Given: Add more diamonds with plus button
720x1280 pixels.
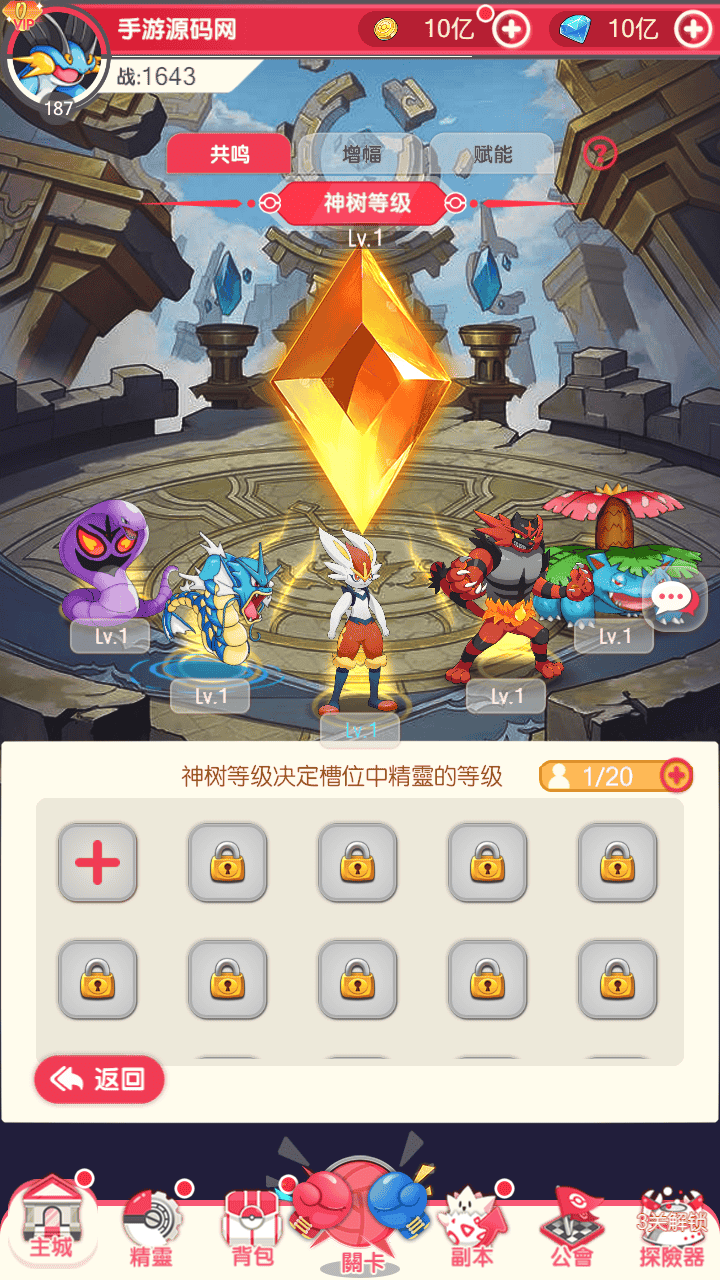Looking at the screenshot, I should click(694, 29).
